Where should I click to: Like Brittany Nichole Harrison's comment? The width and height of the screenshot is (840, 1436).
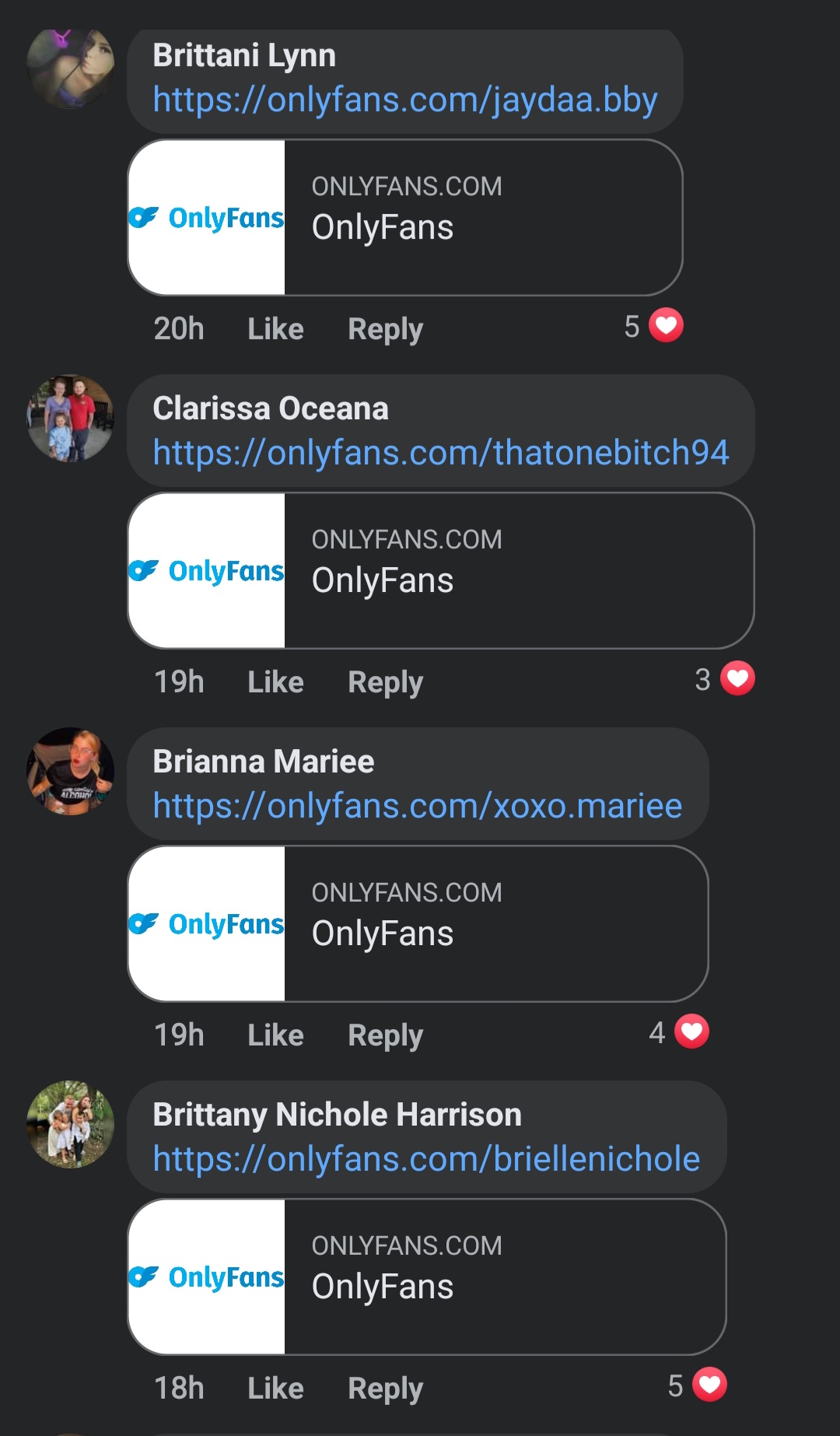coord(275,1389)
